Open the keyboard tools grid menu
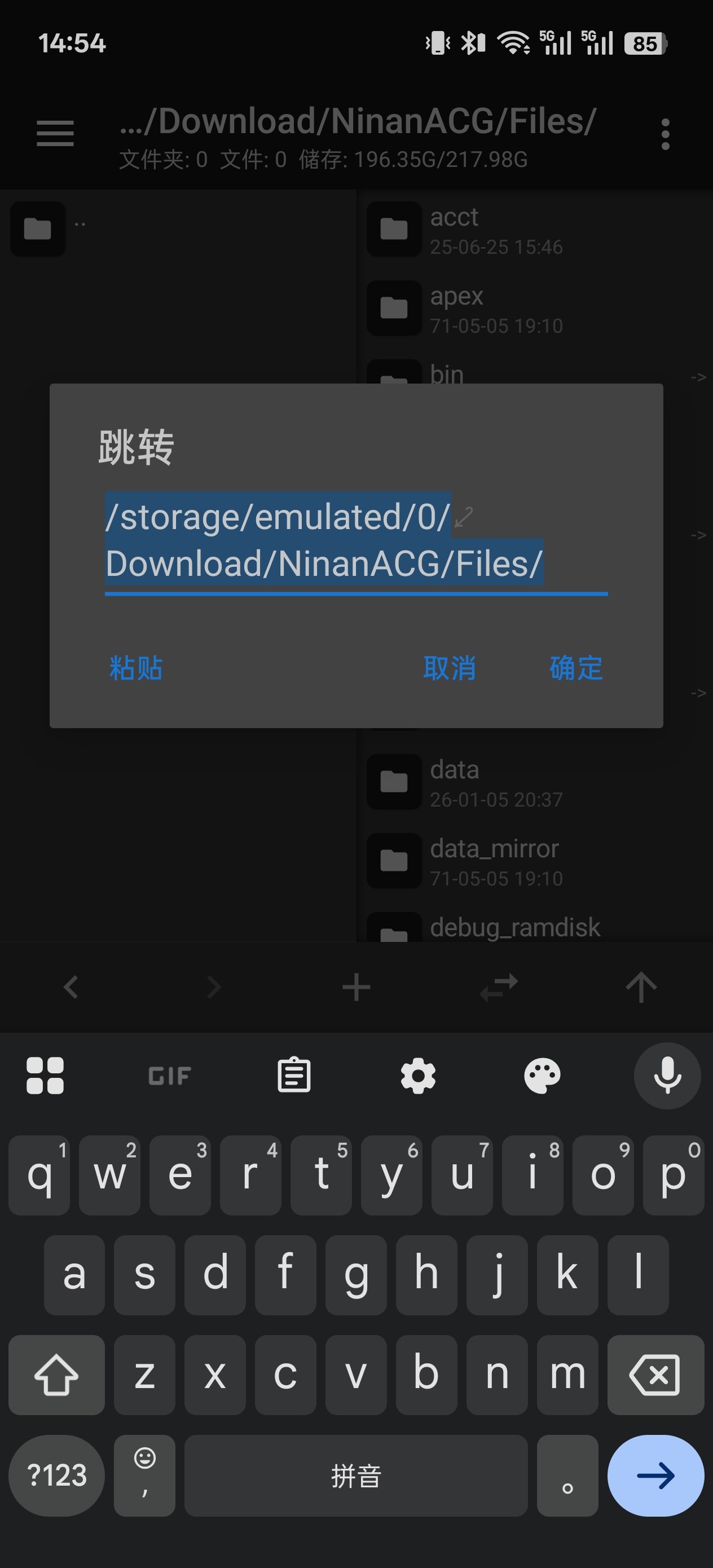 pyautogui.click(x=45, y=1075)
